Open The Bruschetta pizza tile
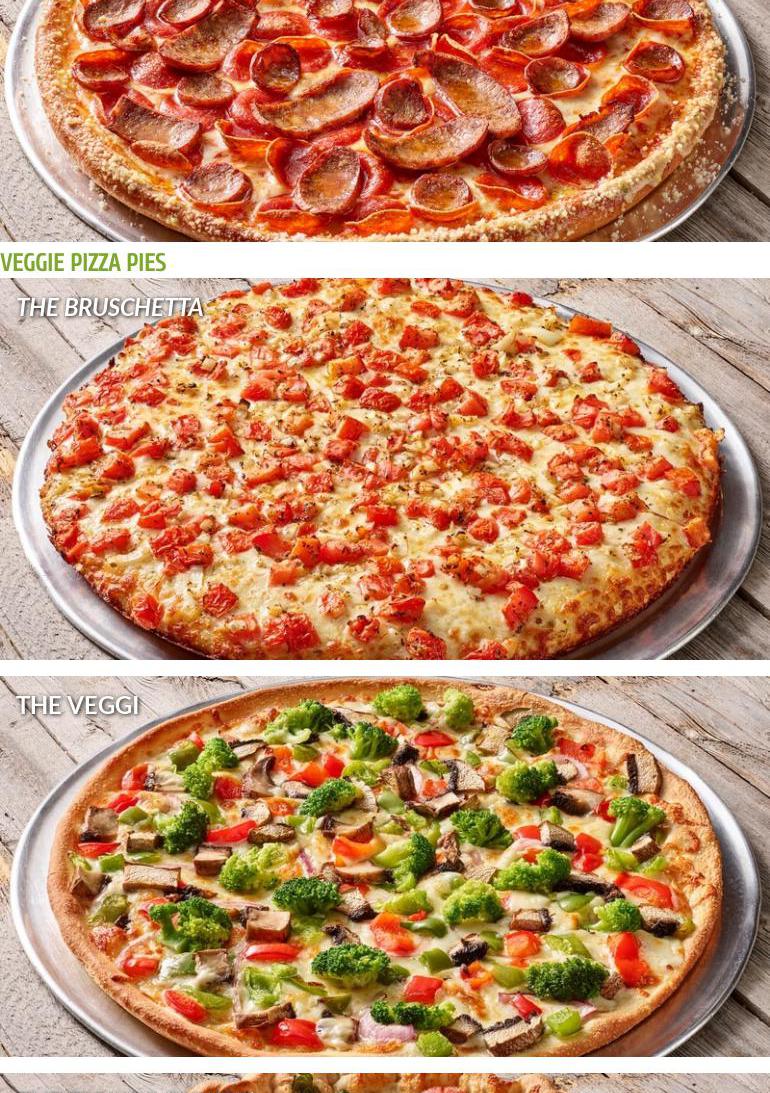The height and width of the screenshot is (1093, 770). click(x=385, y=468)
